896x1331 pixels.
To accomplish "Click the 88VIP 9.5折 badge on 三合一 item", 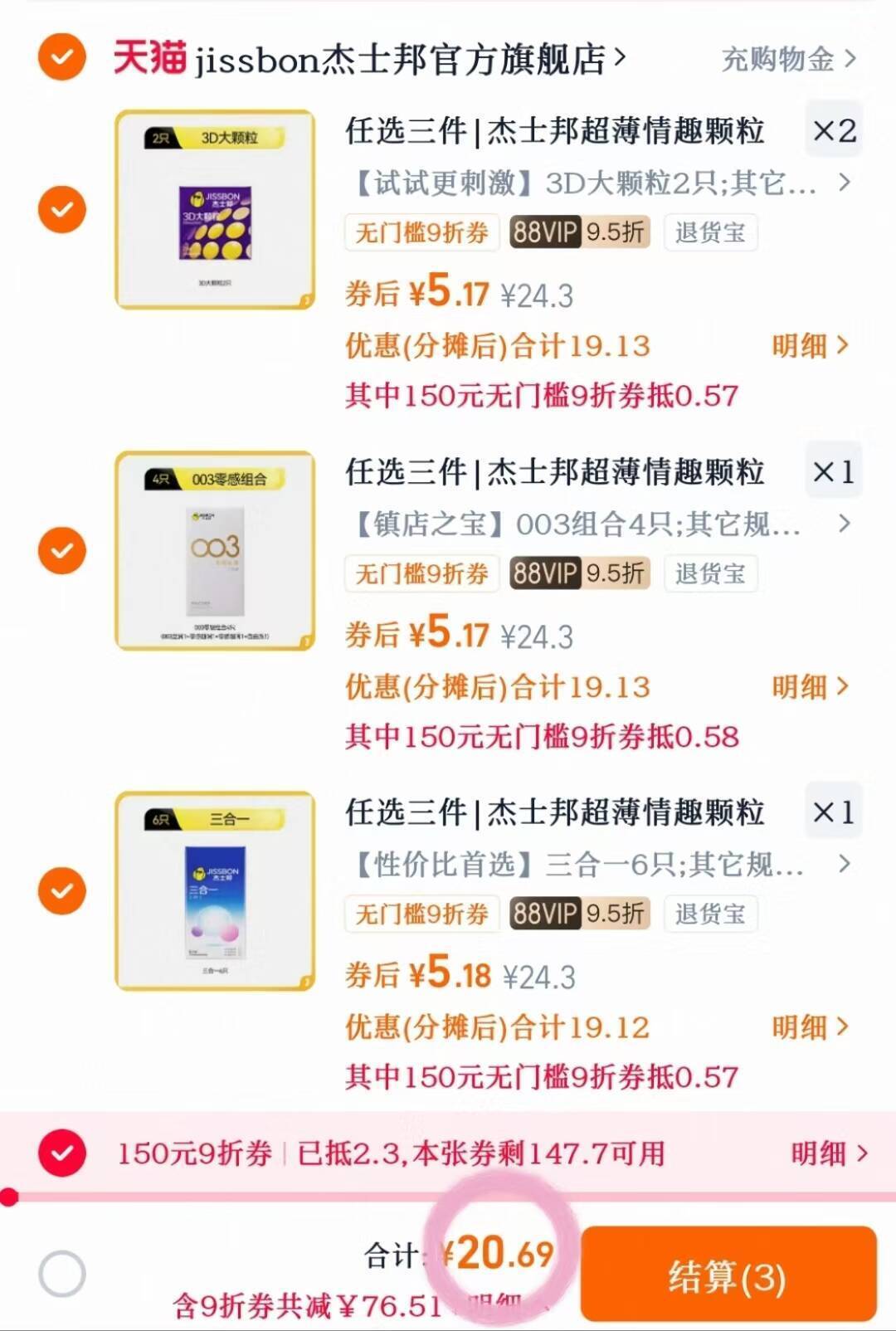I will [580, 914].
